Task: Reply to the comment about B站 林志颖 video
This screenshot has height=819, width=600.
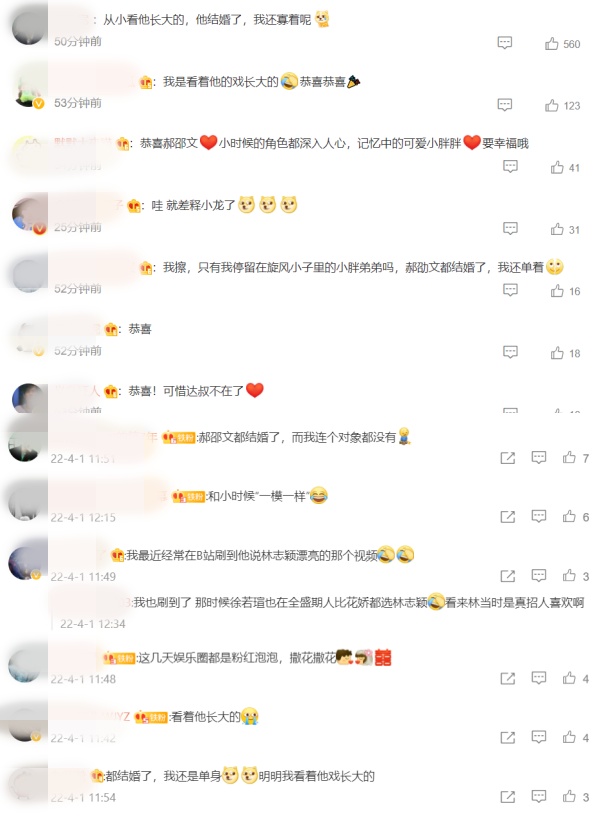Action: [x=538, y=575]
